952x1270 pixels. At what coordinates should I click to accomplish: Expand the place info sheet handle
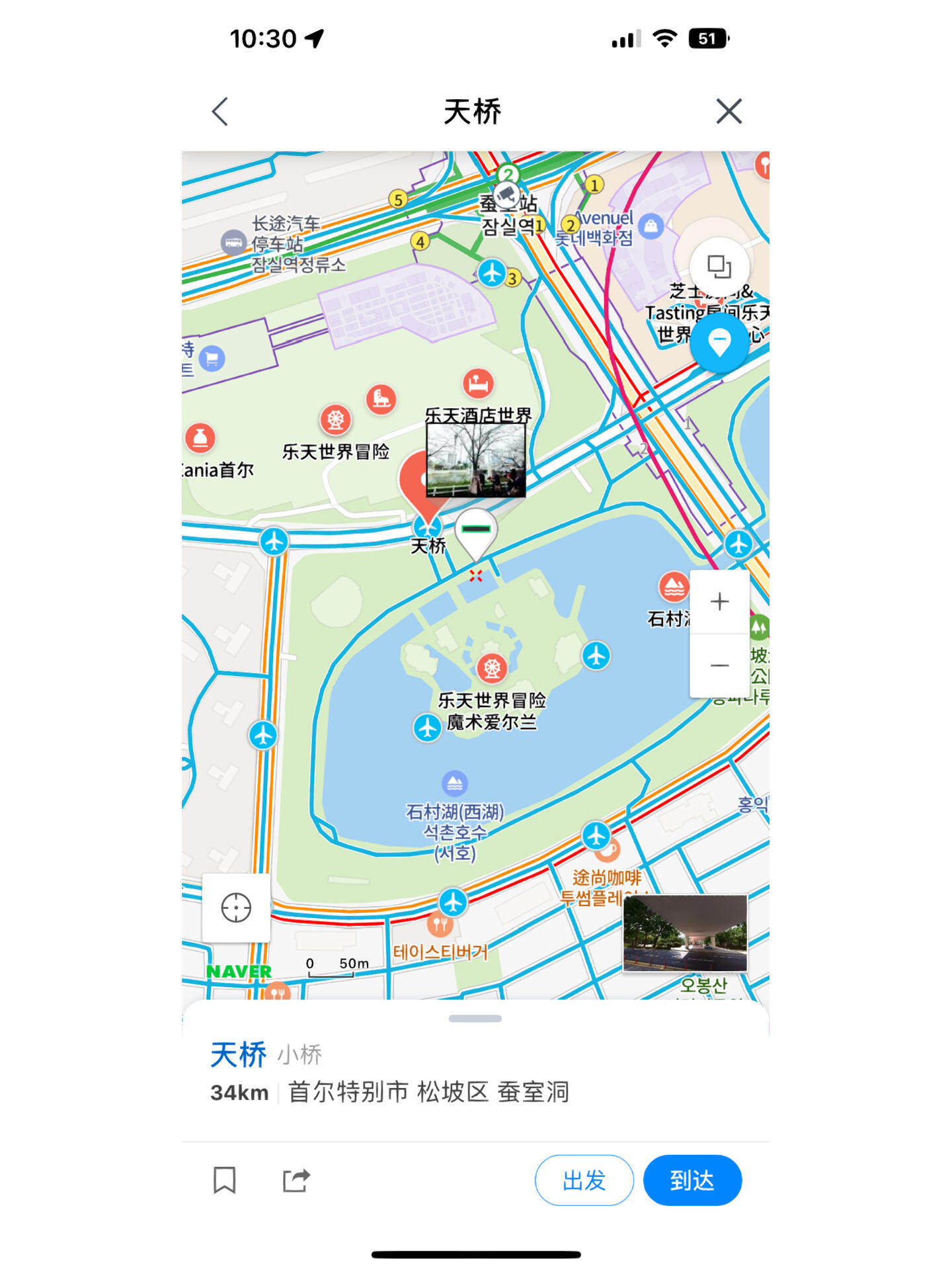pos(475,1019)
